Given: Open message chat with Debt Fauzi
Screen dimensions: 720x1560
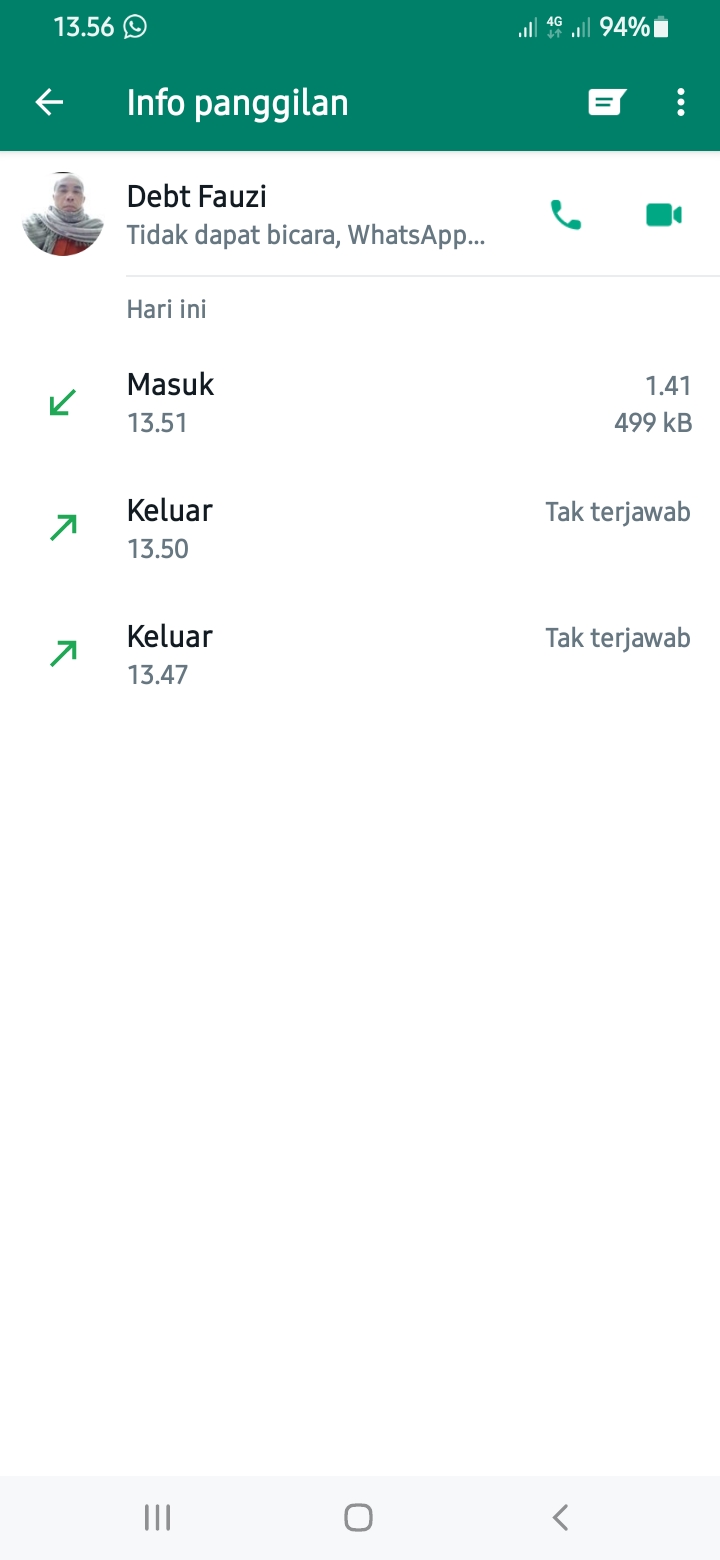Looking at the screenshot, I should (x=606, y=102).
